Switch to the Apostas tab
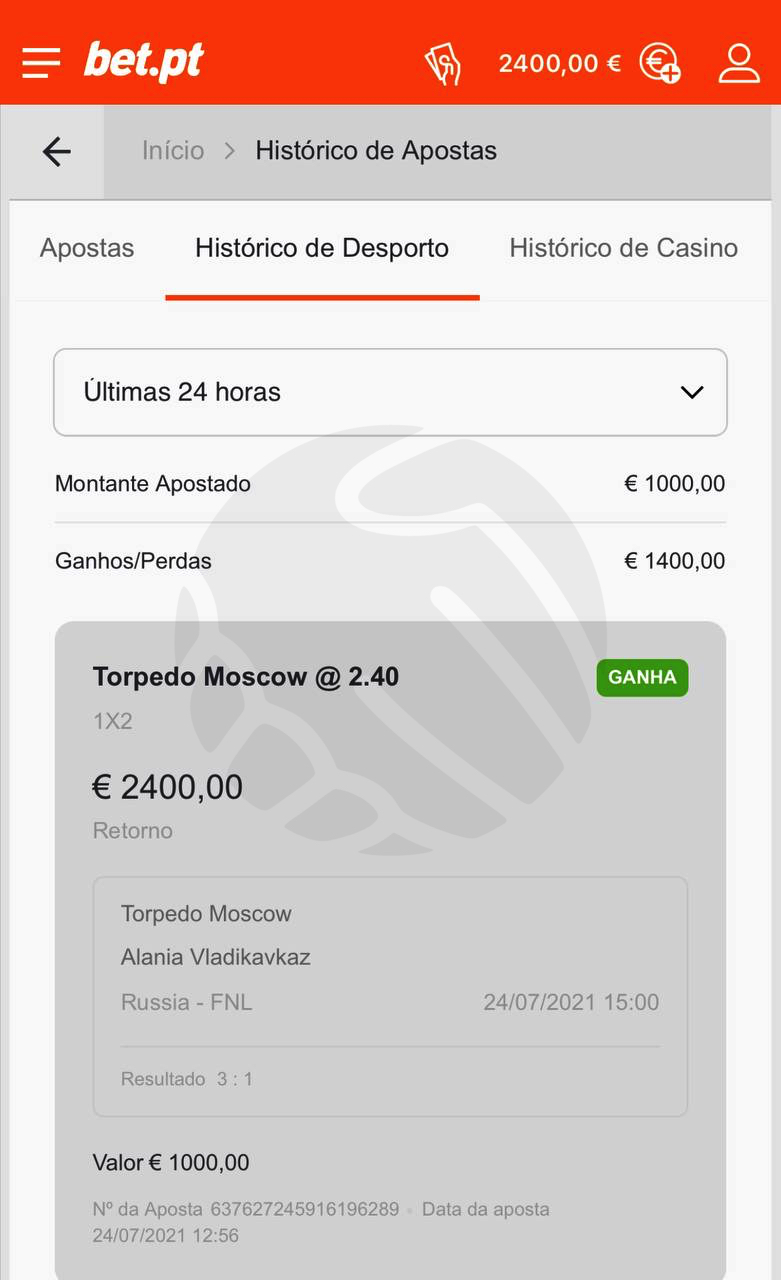The height and width of the screenshot is (1280, 781). pyautogui.click(x=87, y=248)
